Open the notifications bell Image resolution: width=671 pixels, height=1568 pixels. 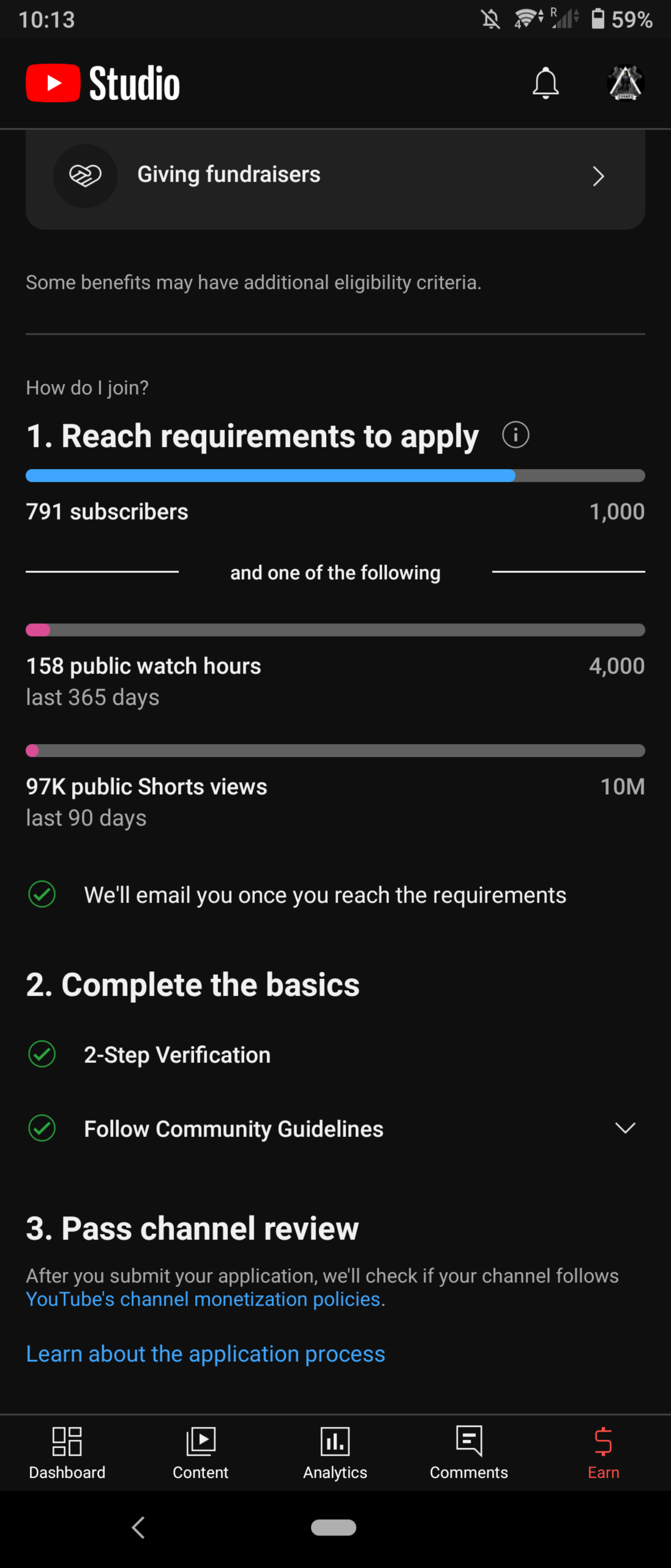point(545,83)
